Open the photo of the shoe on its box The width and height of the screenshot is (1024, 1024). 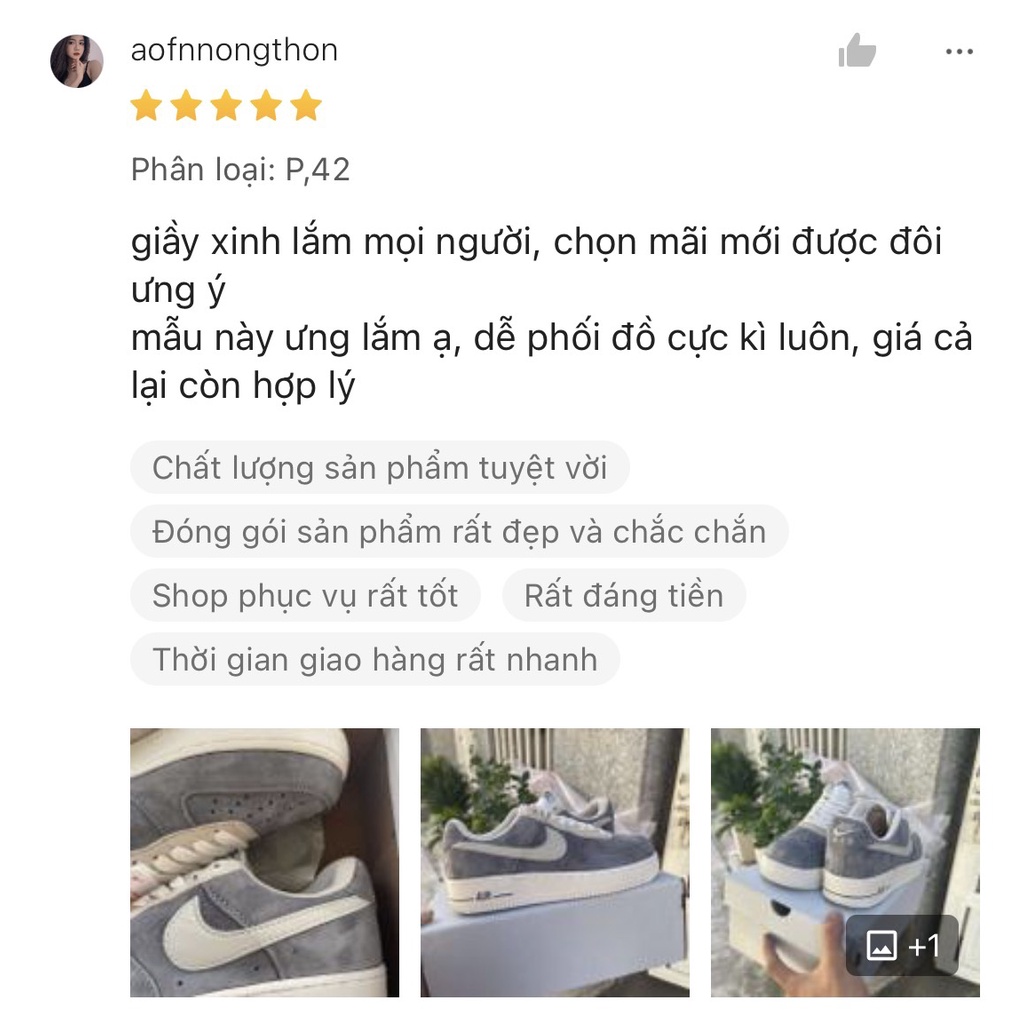(554, 862)
